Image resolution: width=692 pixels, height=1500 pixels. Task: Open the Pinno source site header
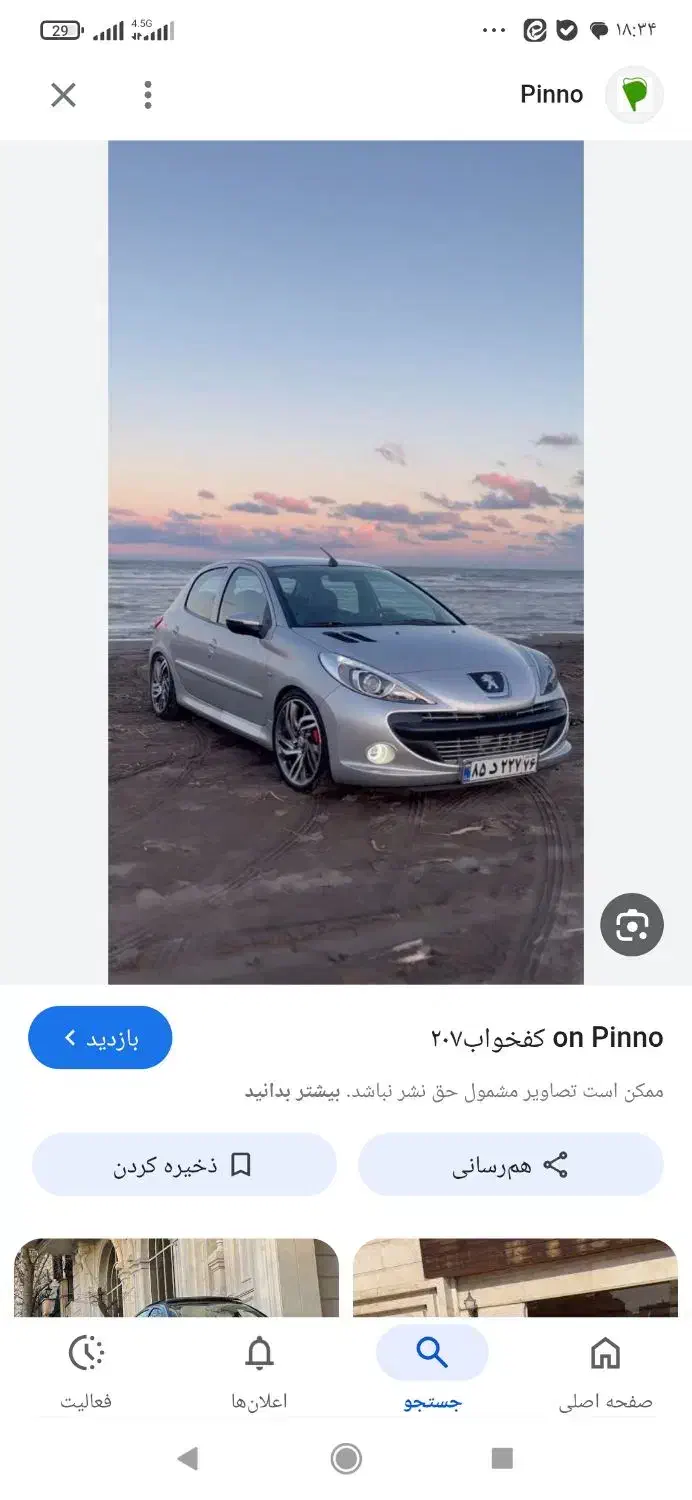pos(590,95)
